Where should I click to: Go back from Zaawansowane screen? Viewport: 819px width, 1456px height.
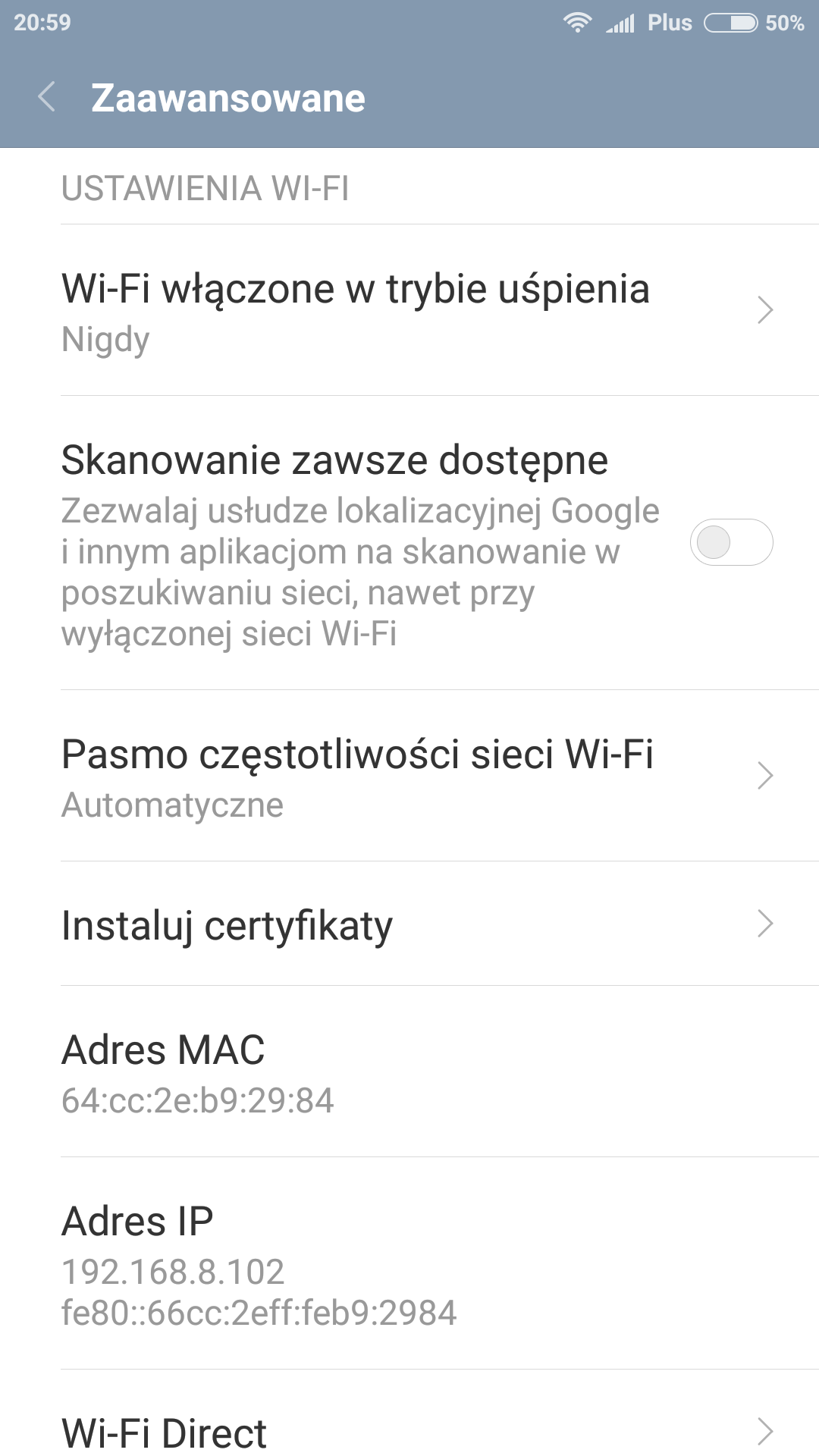(47, 98)
